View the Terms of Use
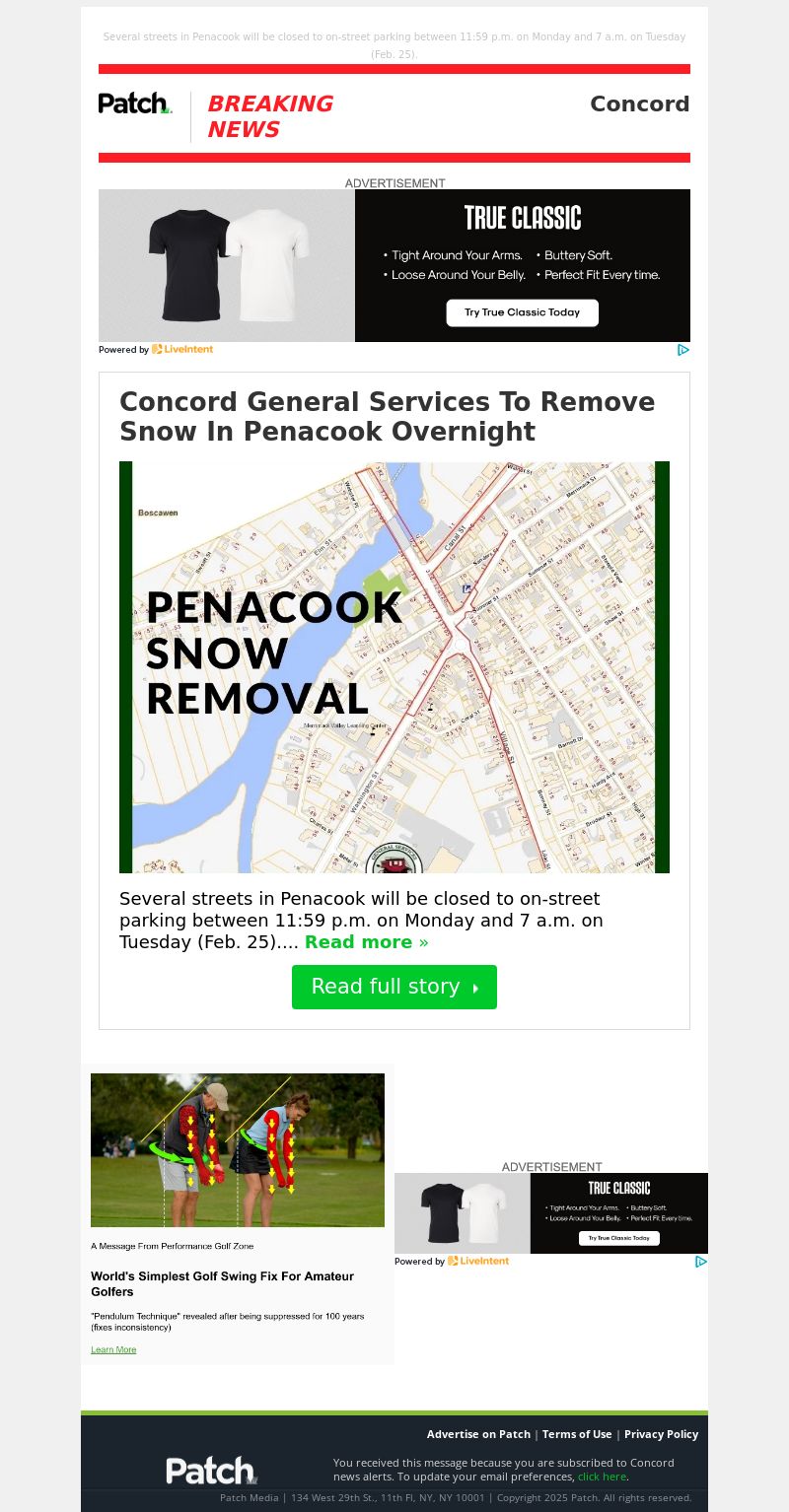The width and height of the screenshot is (789, 1512). pyautogui.click(x=577, y=1434)
